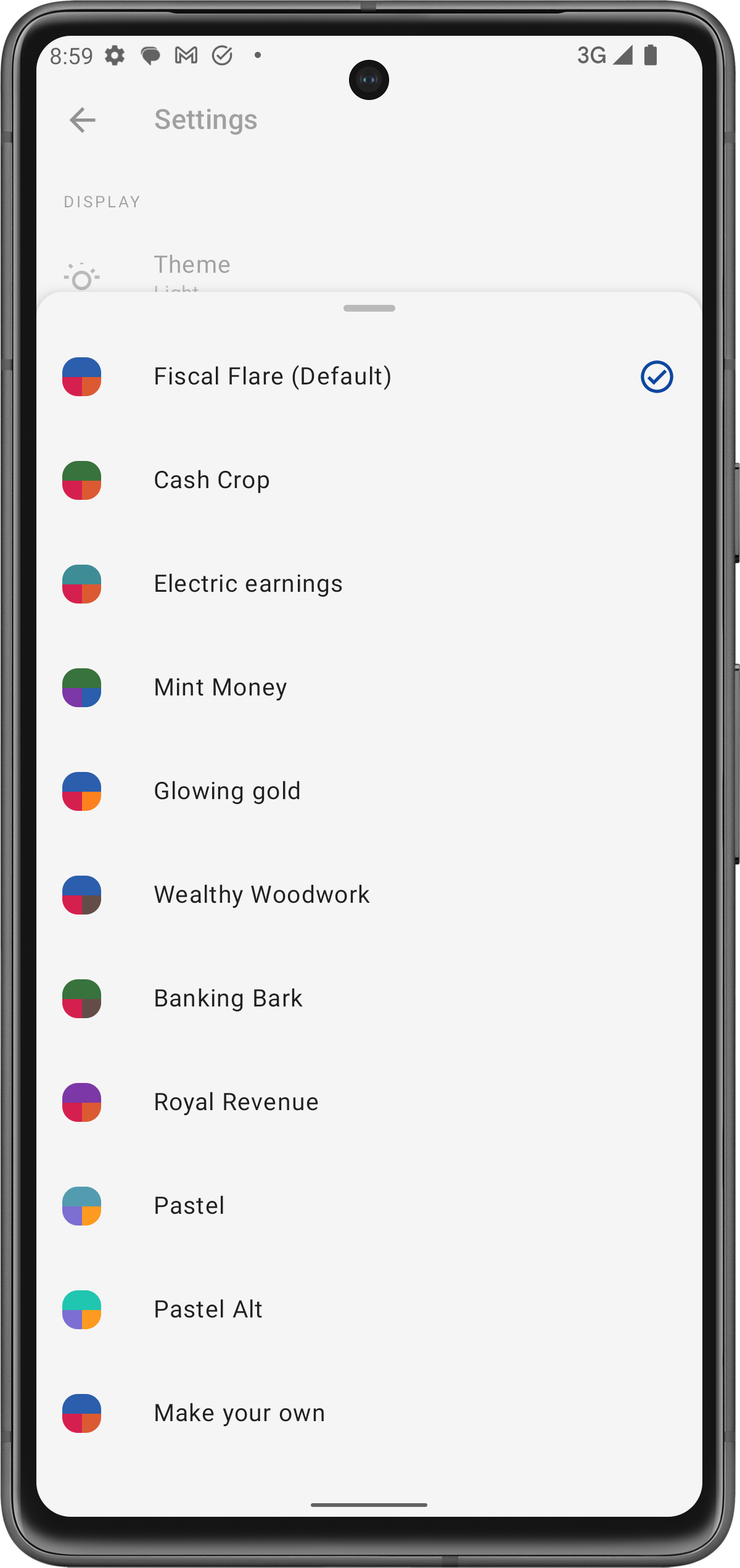This screenshot has height=1568, width=740.
Task: Tap the Pastel Alt scheme option
Action: pos(208,1309)
